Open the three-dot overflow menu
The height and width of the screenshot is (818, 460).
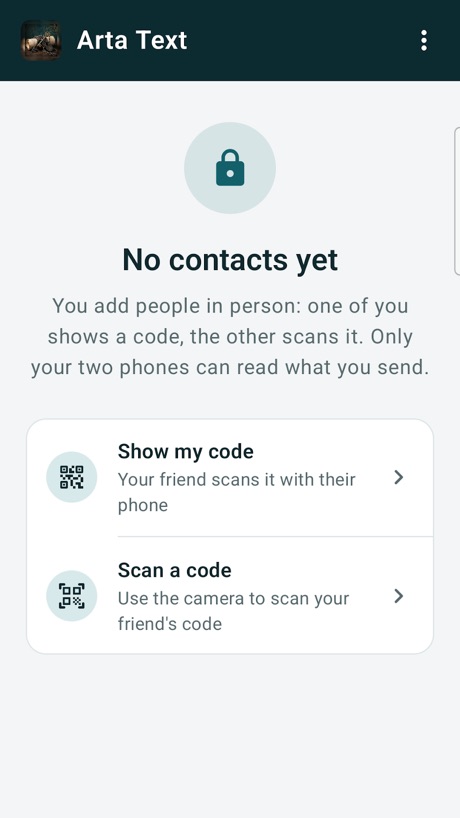(x=423, y=40)
